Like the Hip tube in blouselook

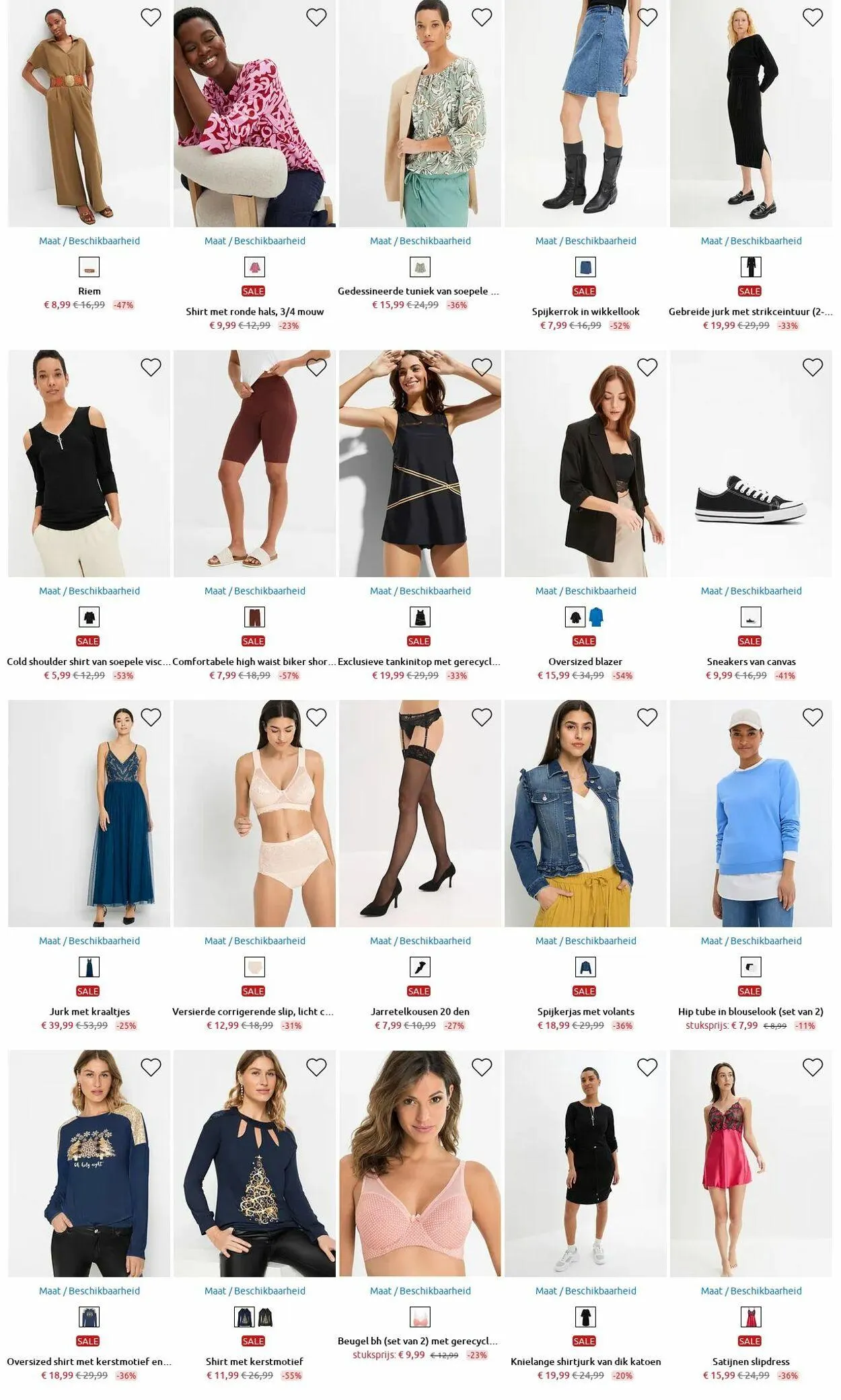pyautogui.click(x=813, y=717)
